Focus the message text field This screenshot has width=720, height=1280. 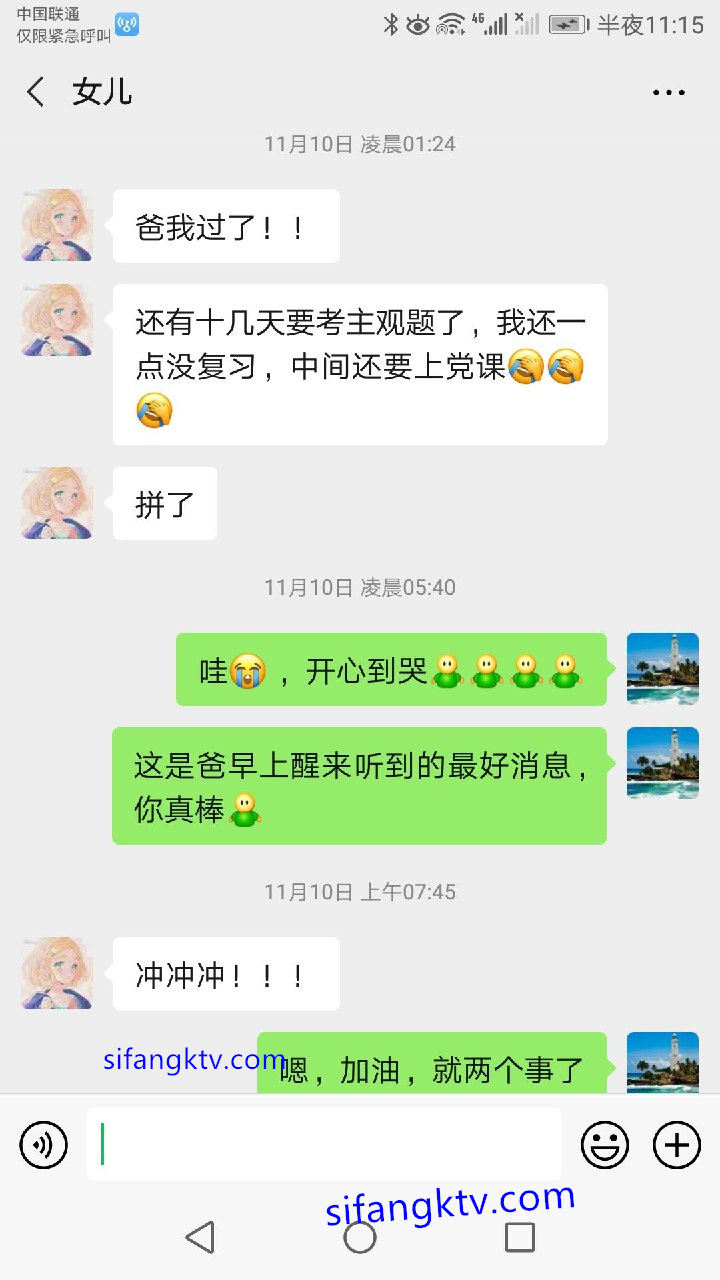point(323,1144)
